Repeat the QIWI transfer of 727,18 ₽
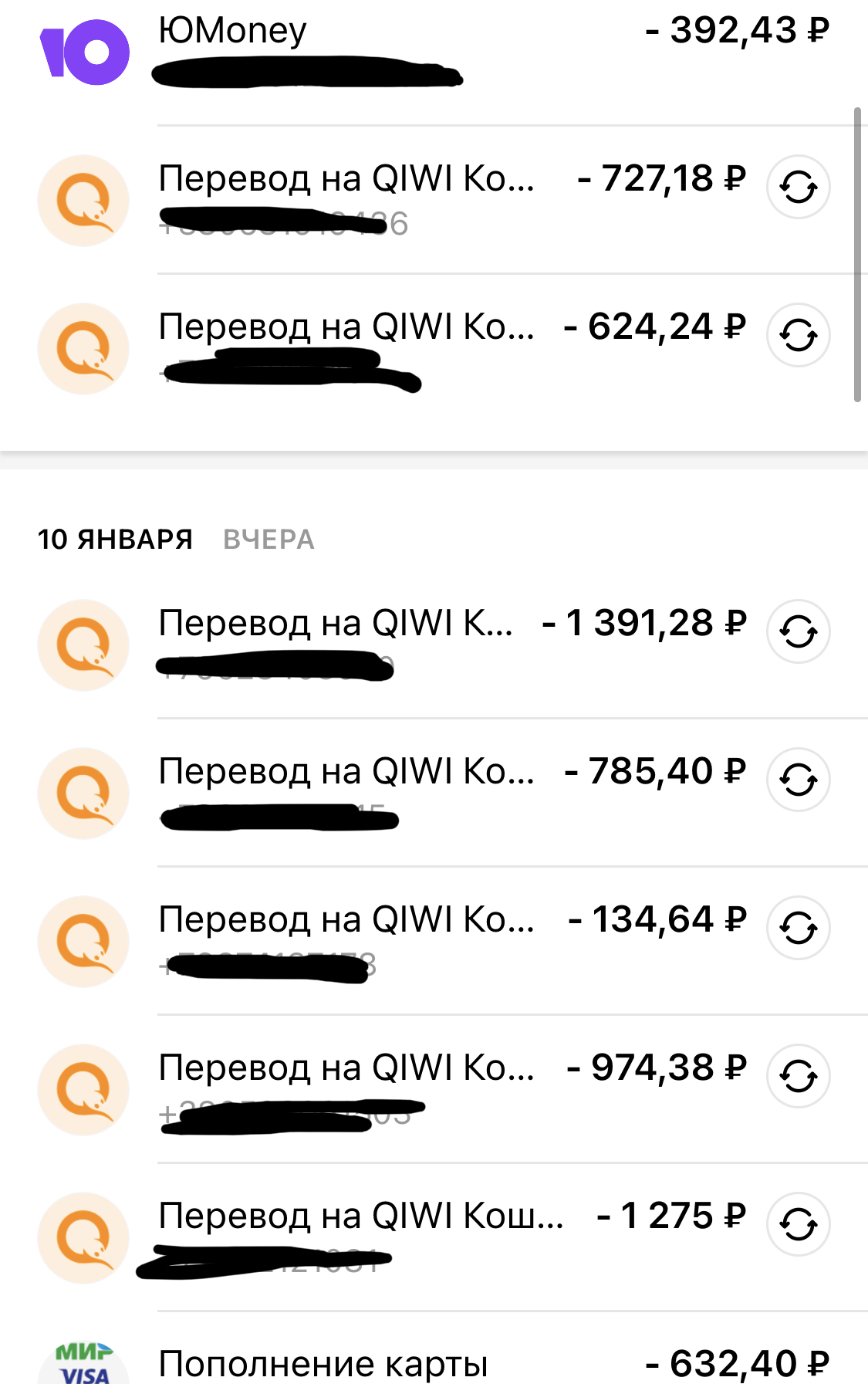 coord(798,187)
